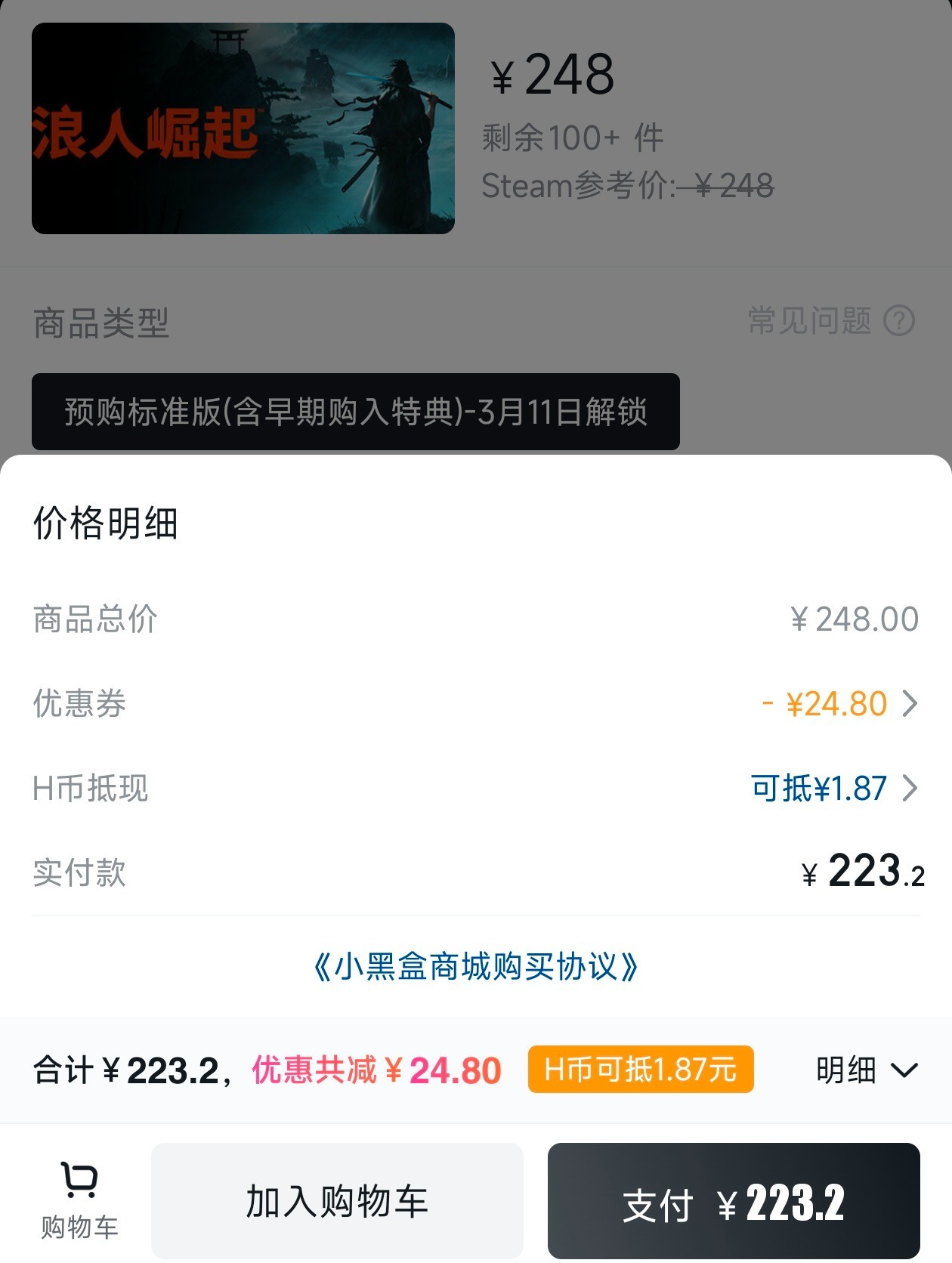
Task: Open the 购物车 shopping cart
Action: click(x=79, y=1201)
